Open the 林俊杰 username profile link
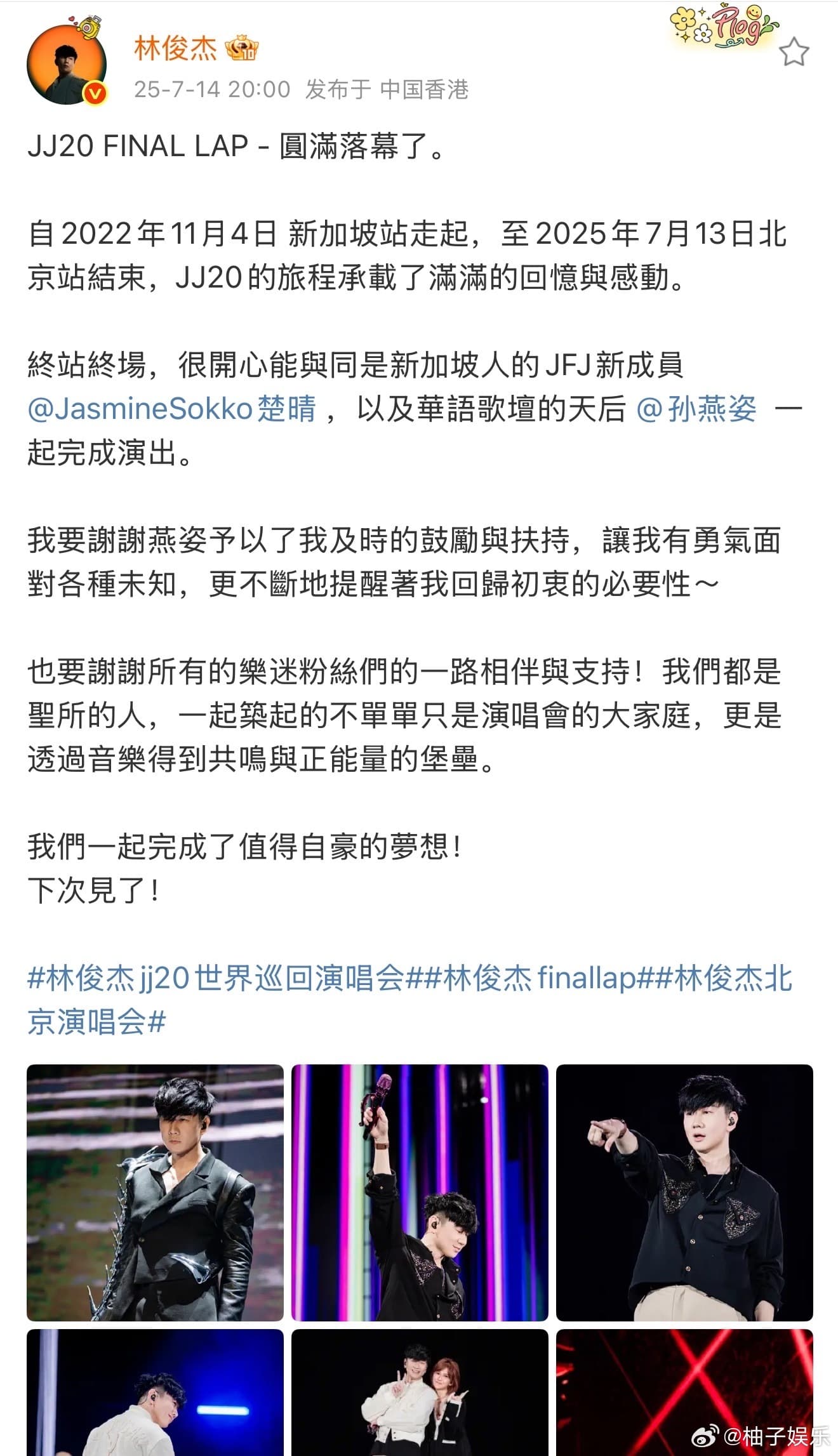This screenshot has width=838, height=1456. 175,48
